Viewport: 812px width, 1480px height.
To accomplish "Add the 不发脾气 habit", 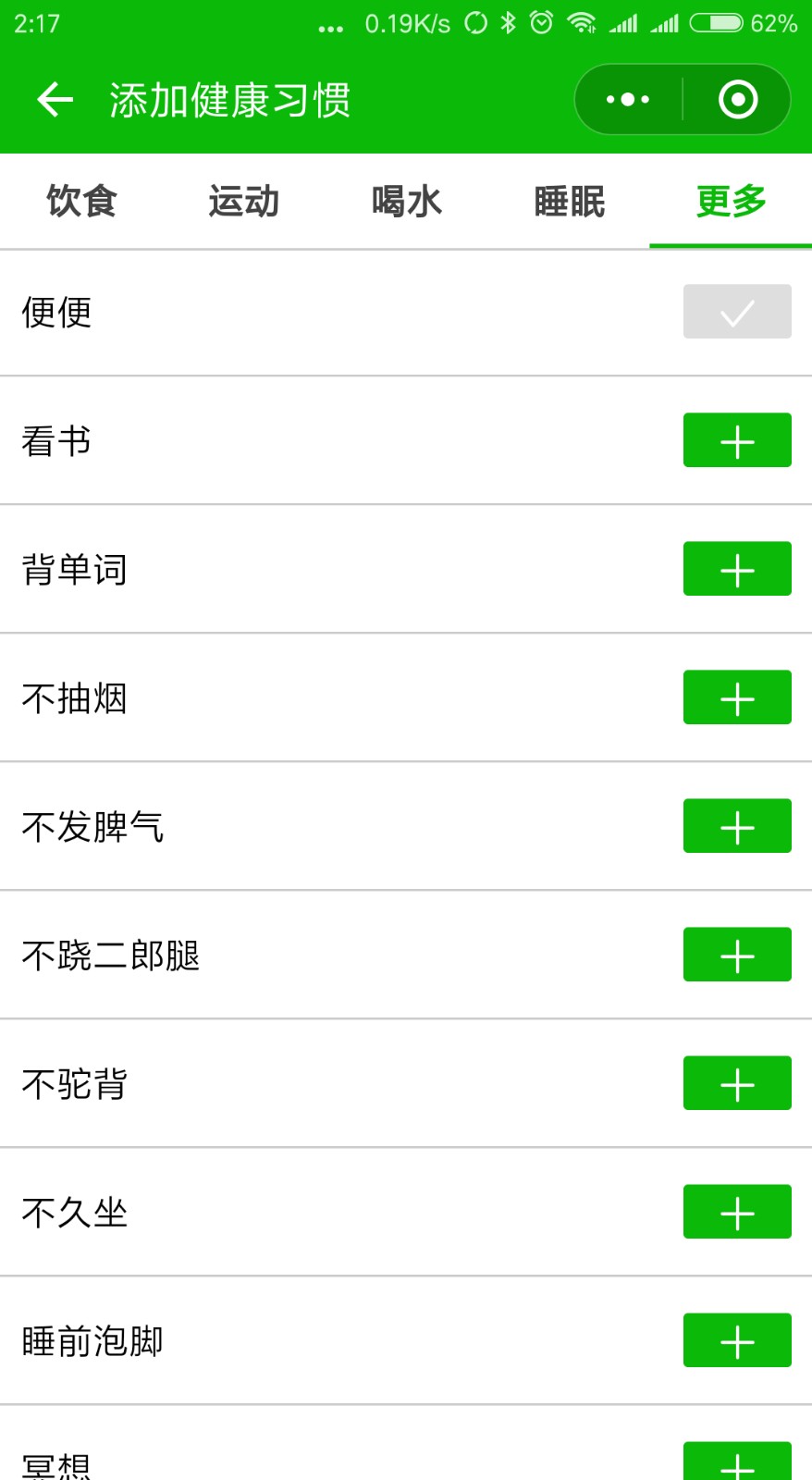I will [737, 826].
